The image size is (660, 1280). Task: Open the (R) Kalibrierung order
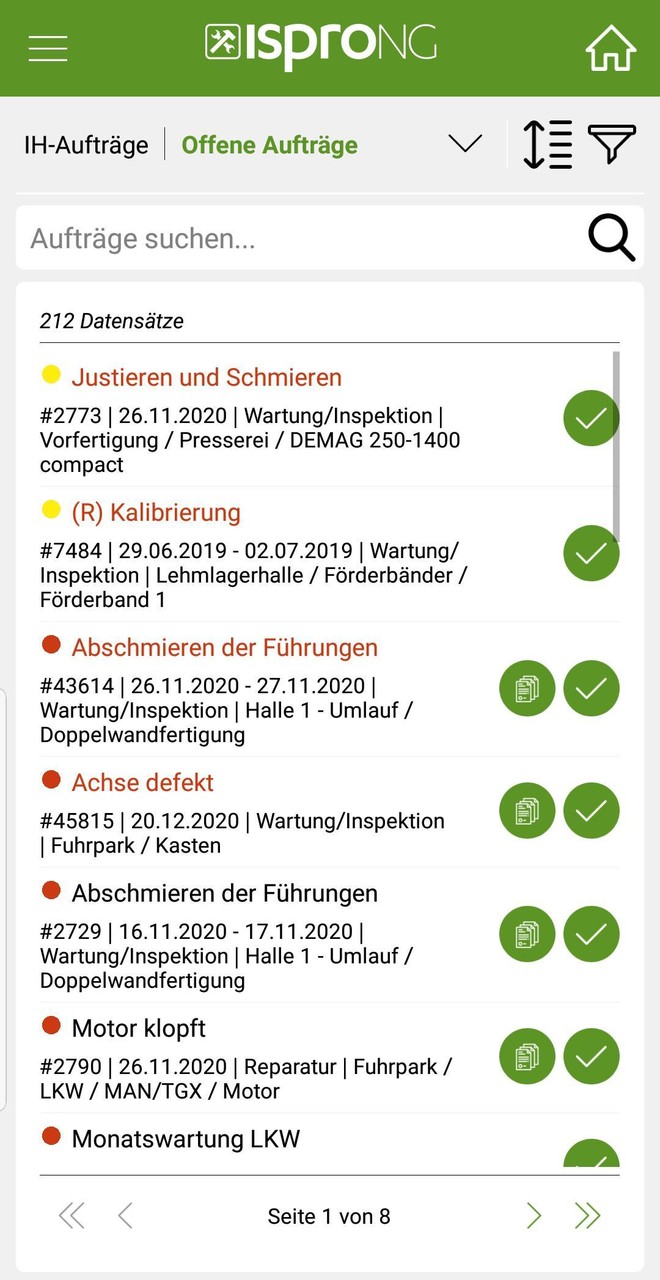[156, 512]
